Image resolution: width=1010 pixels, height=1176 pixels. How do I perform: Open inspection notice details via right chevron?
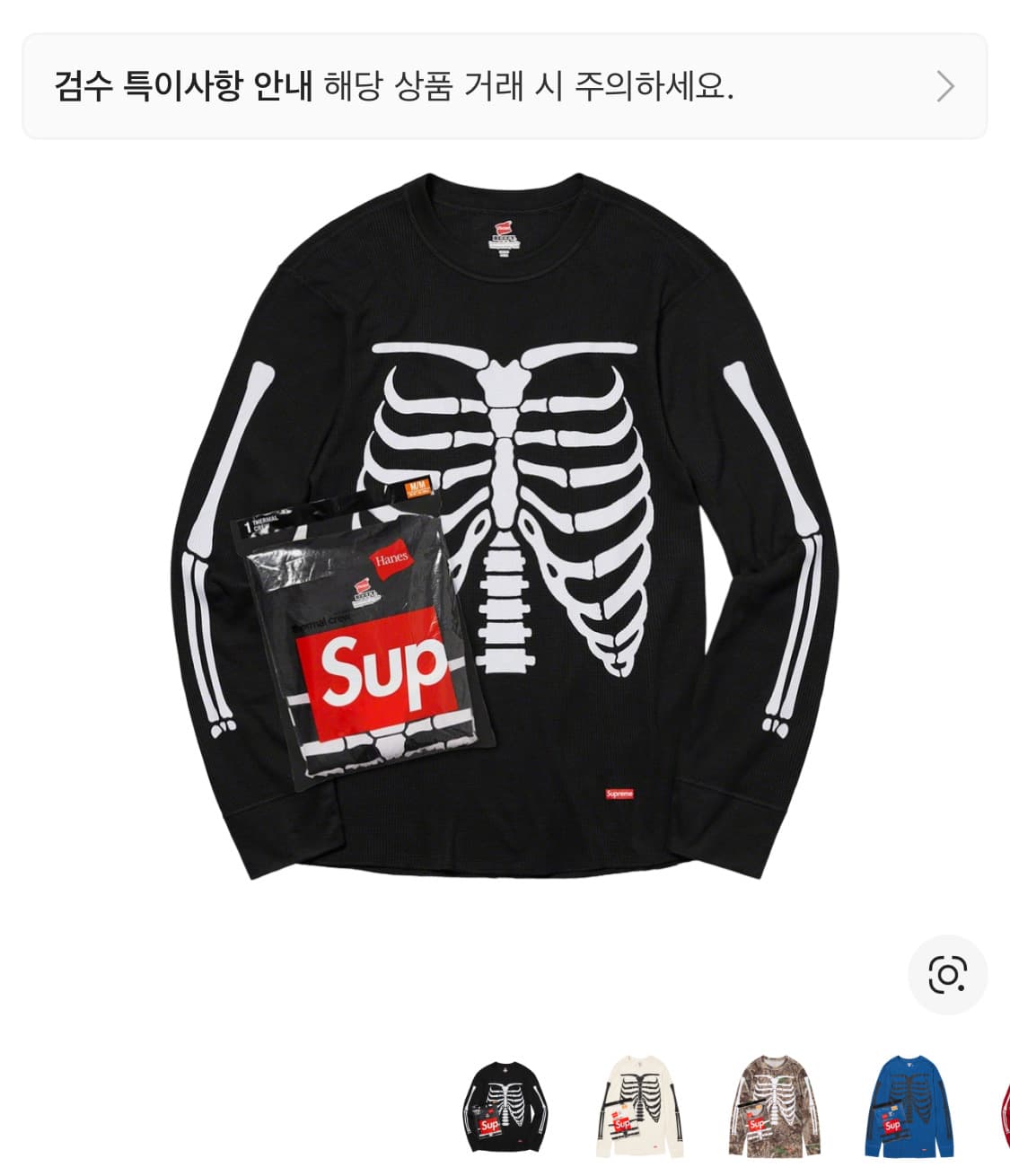click(945, 86)
